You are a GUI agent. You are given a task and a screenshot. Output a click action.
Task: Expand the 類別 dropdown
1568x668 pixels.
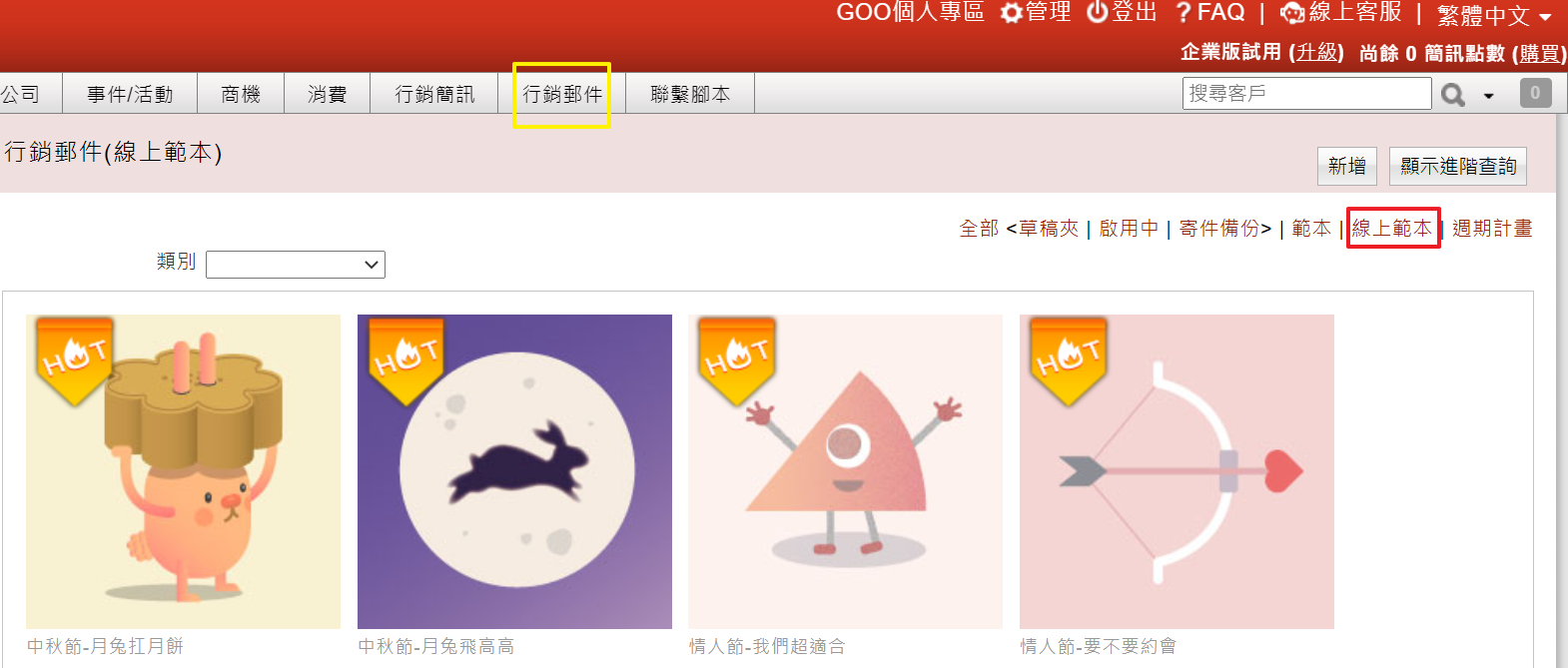click(296, 265)
